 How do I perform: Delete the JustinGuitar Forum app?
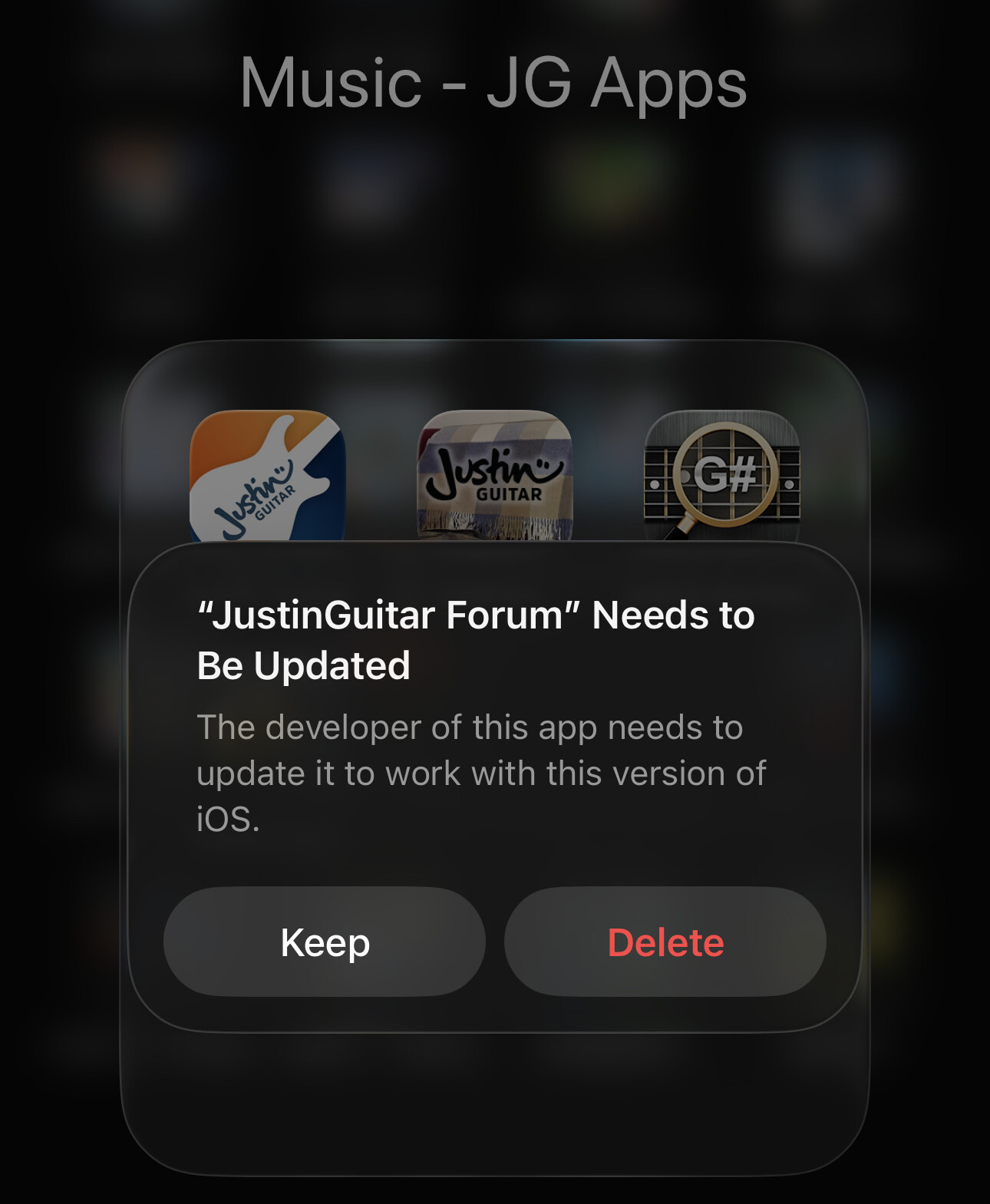coord(665,942)
